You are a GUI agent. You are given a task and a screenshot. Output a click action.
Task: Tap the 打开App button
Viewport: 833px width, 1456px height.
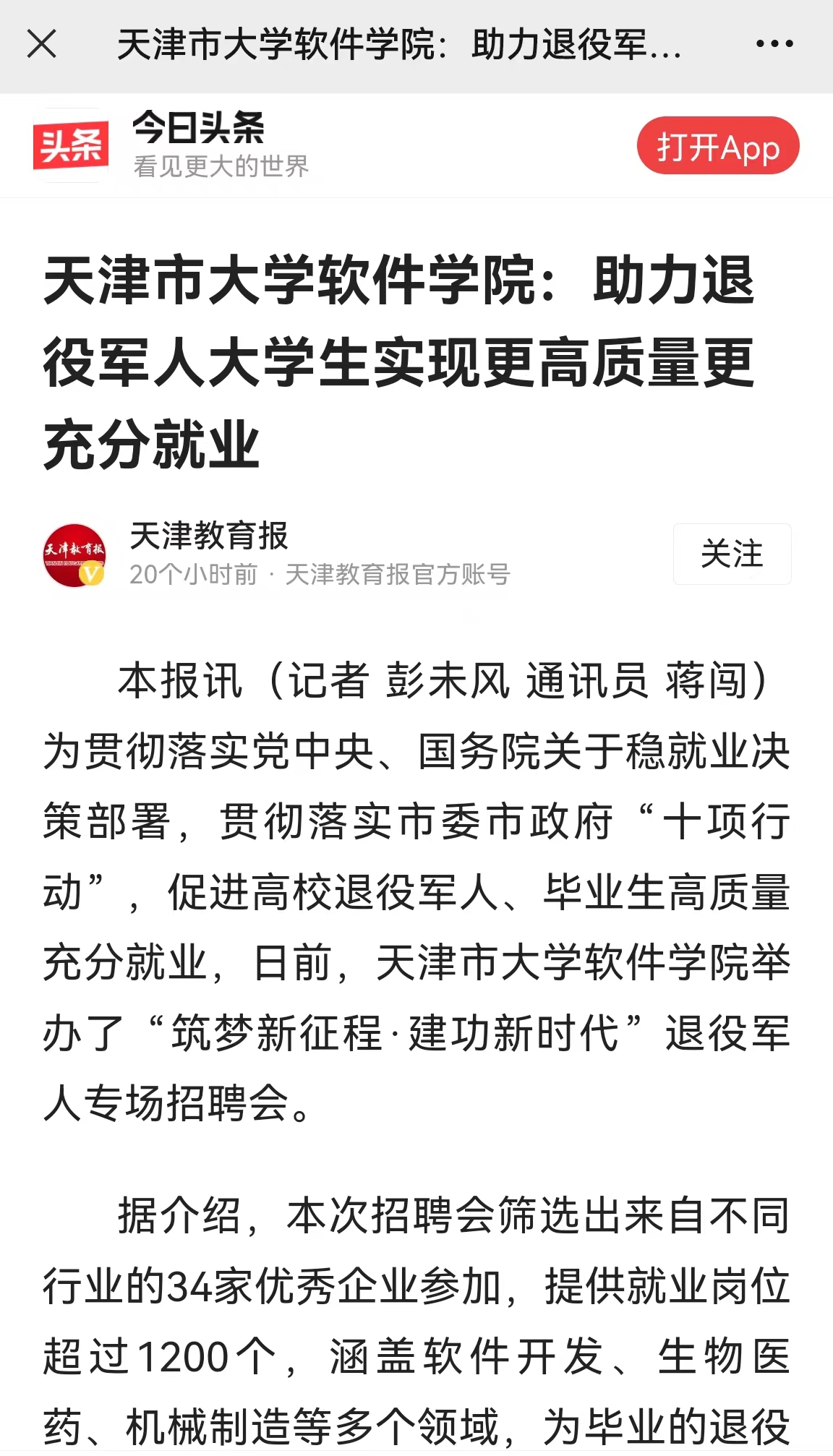(718, 146)
